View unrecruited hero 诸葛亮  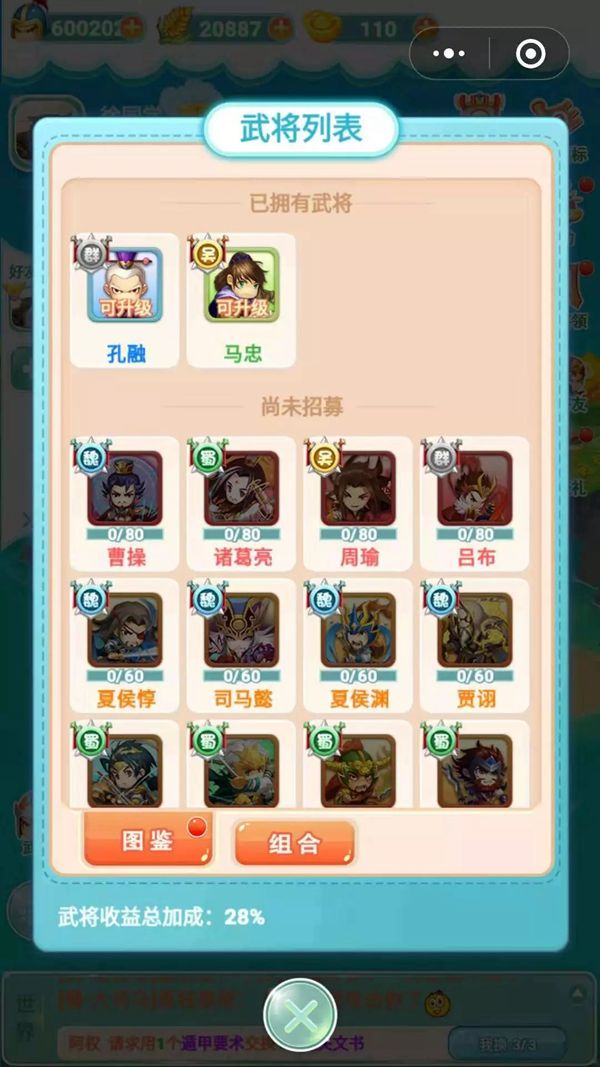[x=241, y=500]
